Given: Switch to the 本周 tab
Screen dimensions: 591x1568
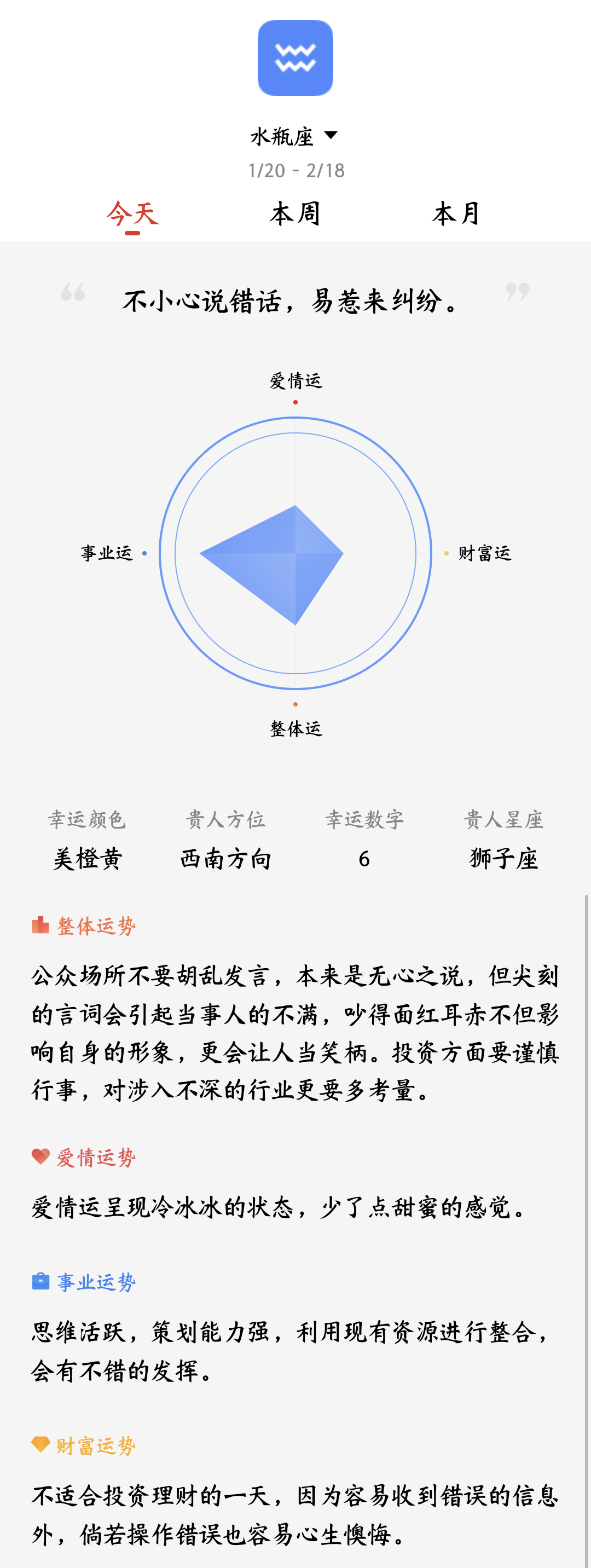Looking at the screenshot, I should (x=295, y=214).
